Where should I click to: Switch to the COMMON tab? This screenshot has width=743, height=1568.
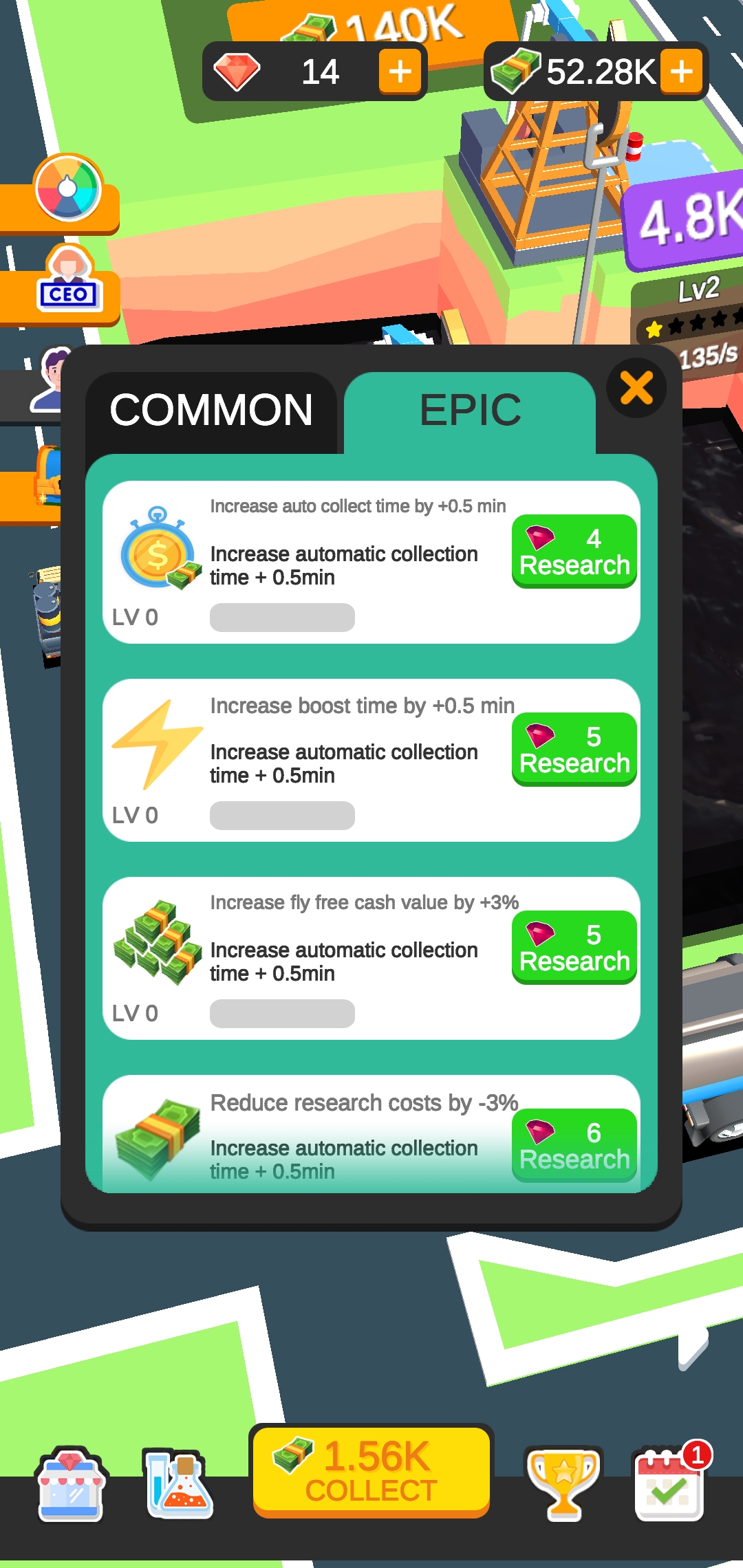click(211, 411)
